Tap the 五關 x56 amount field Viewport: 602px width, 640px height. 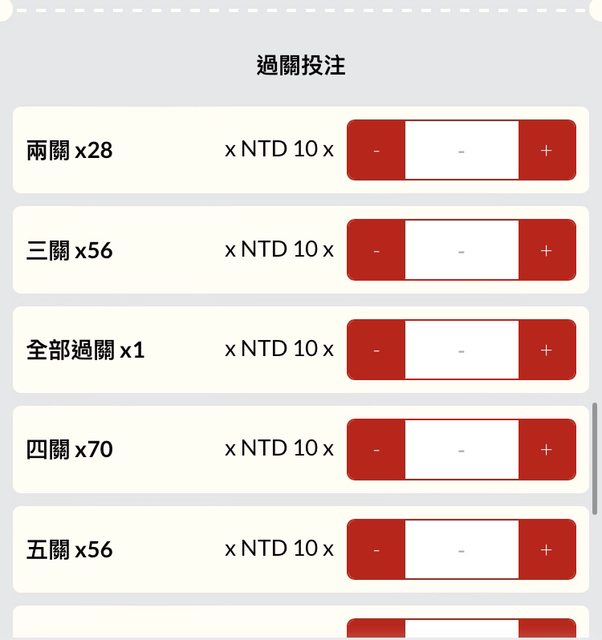(x=461, y=550)
